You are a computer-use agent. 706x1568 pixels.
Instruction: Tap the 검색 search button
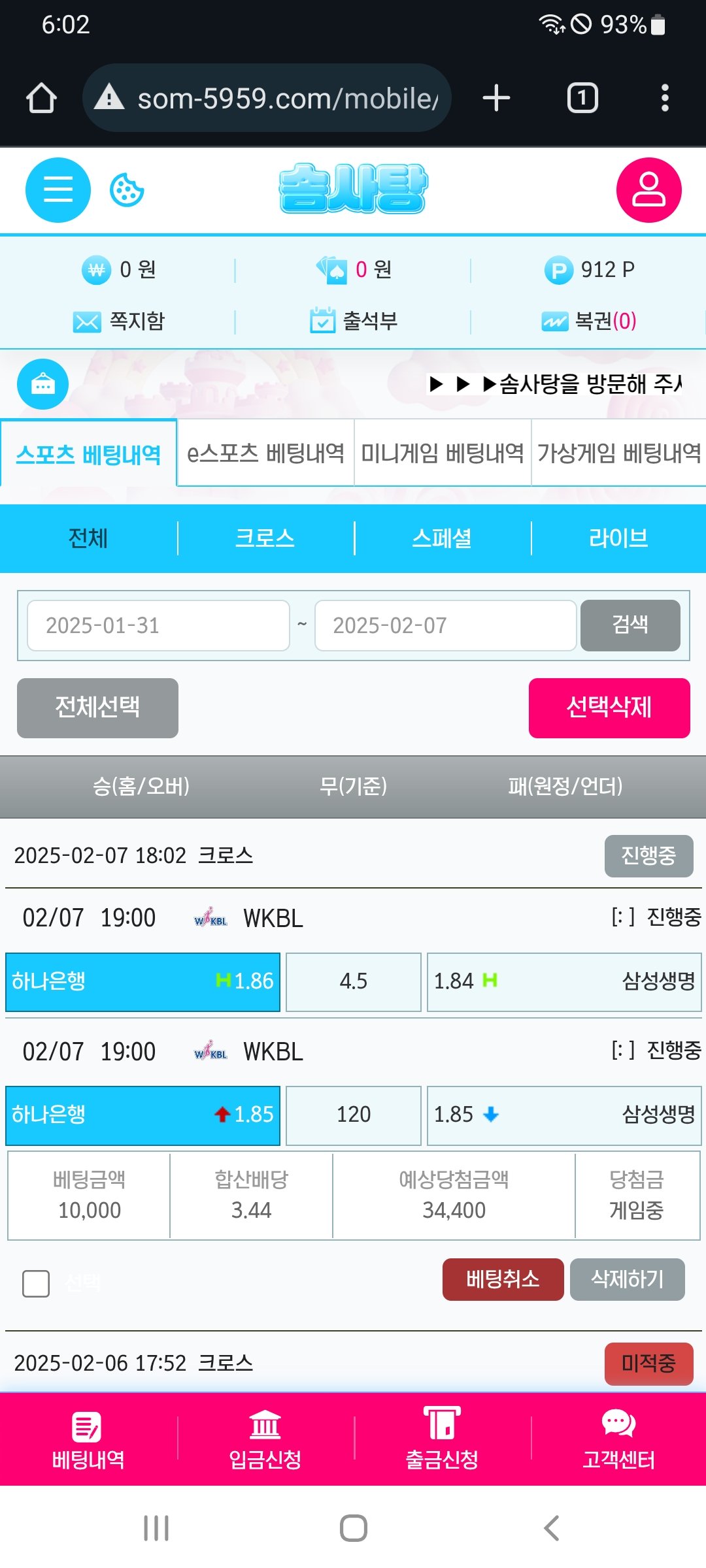[630, 625]
